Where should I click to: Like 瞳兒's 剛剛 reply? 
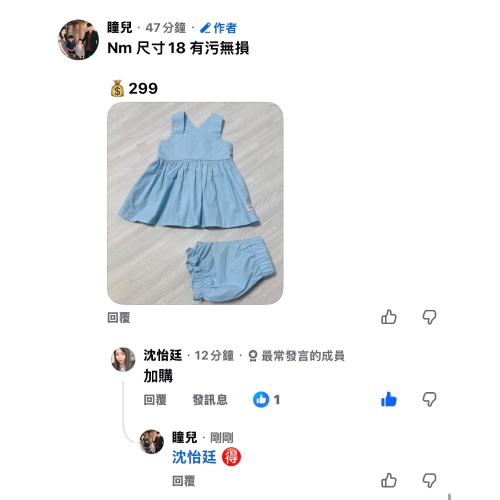click(389, 480)
